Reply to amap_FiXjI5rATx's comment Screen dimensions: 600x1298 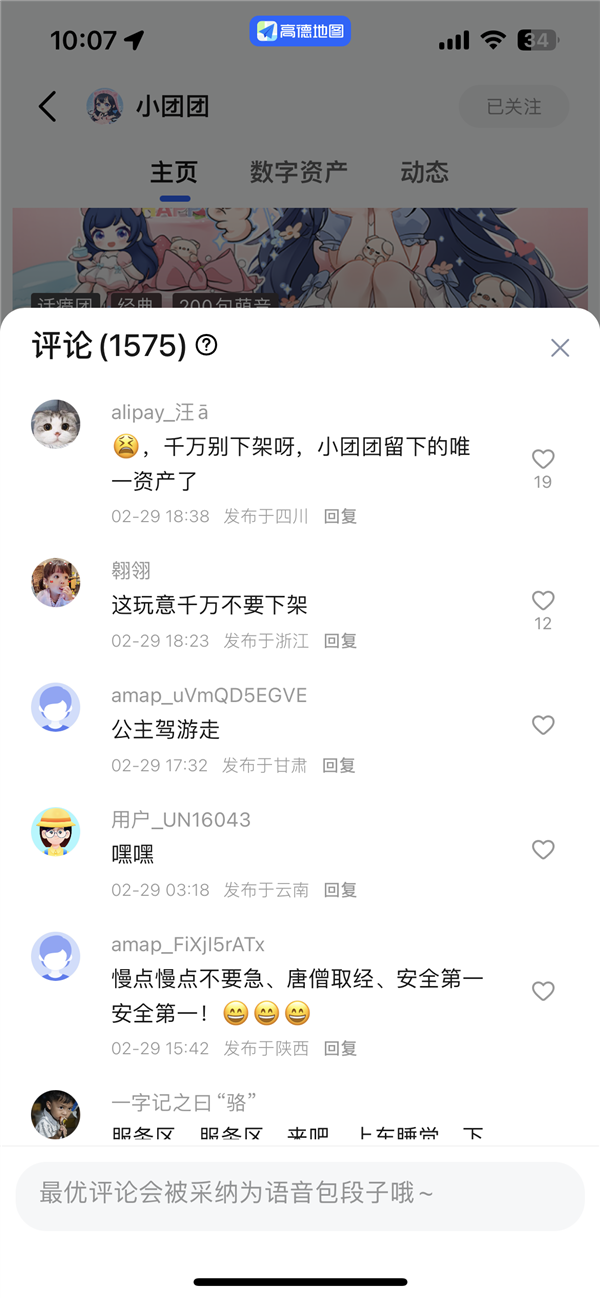pyautogui.click(x=340, y=1048)
